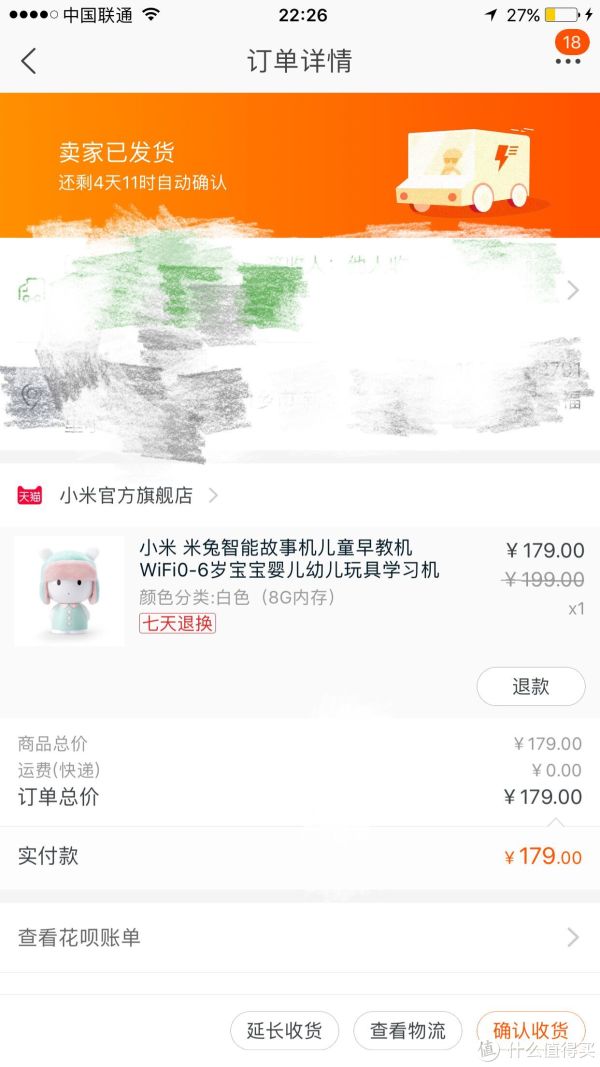Open the 米兔智能故事机 product item
This screenshot has width=600, height=1067.
coord(289,560)
